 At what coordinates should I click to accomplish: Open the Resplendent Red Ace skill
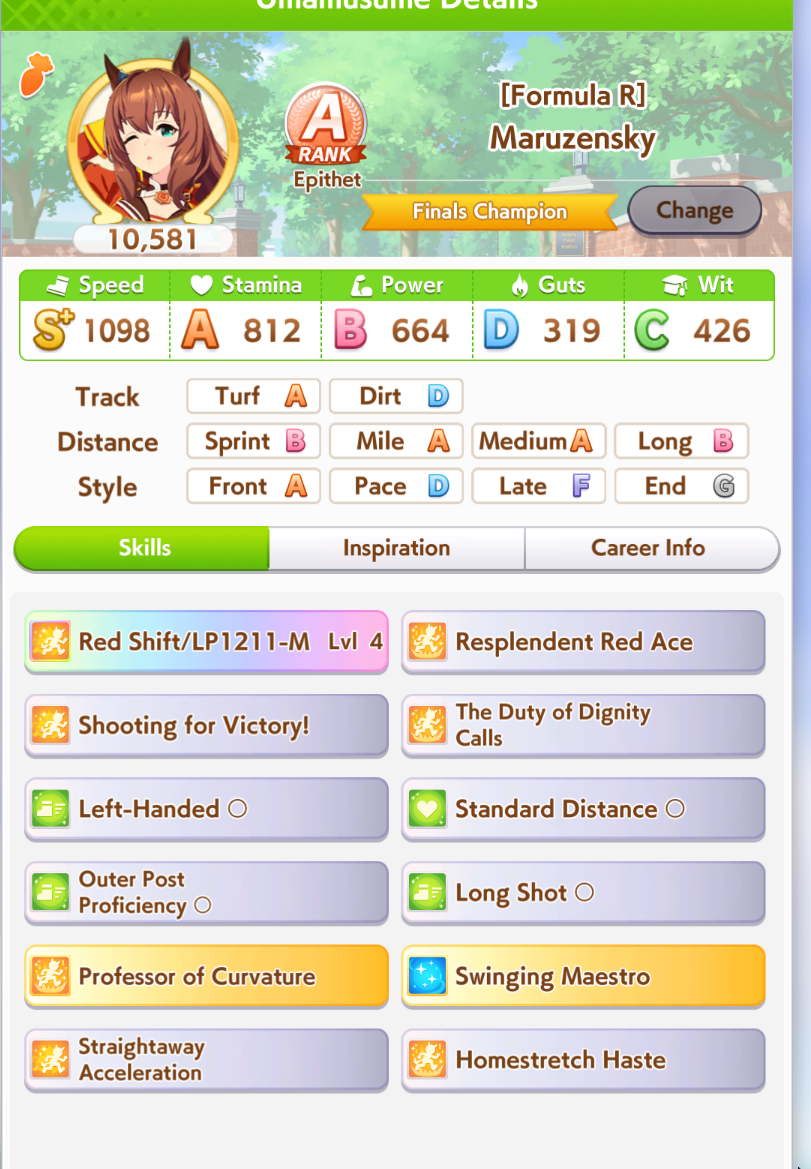click(583, 642)
